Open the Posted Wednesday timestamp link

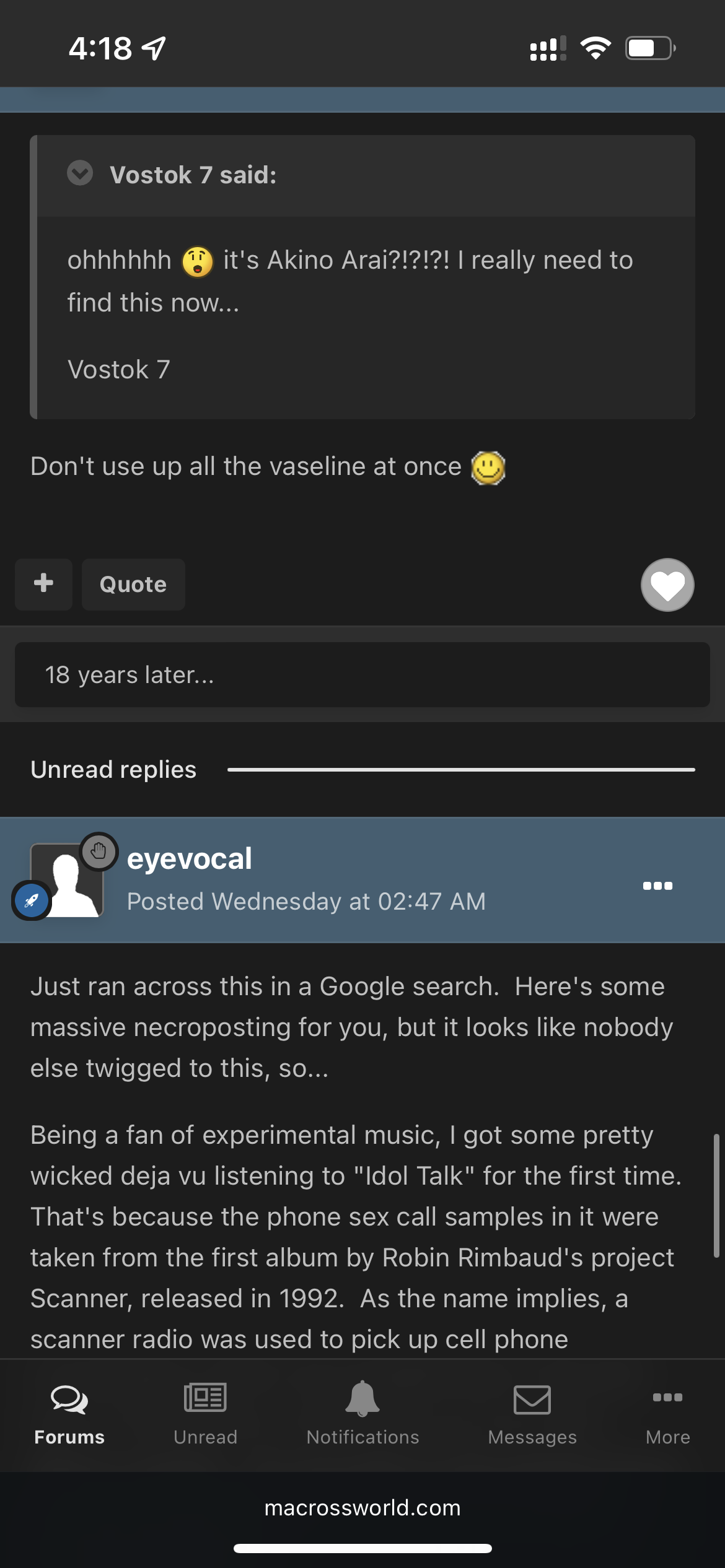pyautogui.click(x=306, y=902)
